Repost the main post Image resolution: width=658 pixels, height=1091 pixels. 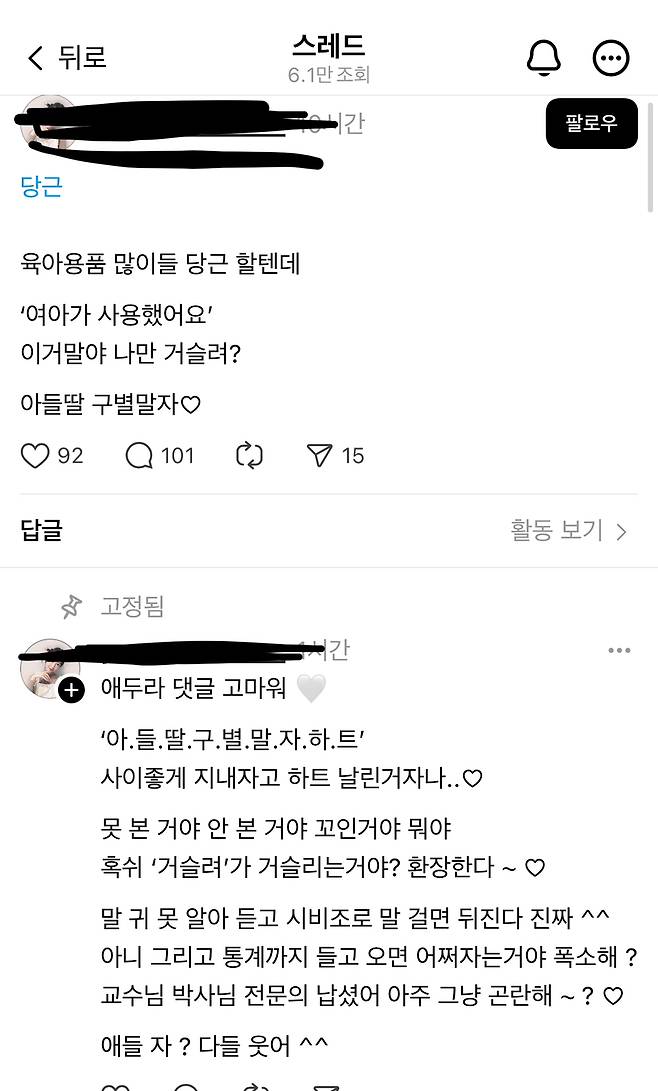coord(249,456)
